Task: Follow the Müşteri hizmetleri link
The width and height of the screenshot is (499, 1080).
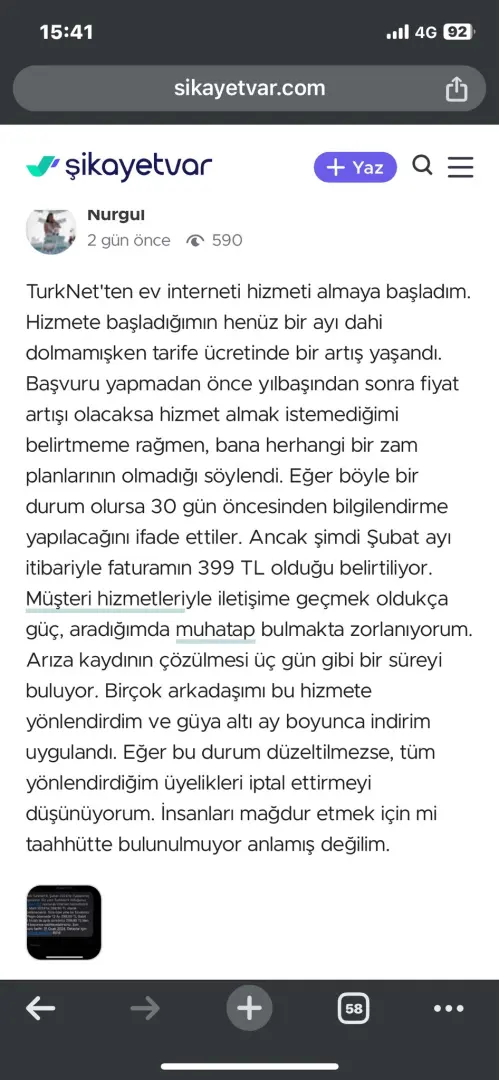Action: coord(105,599)
